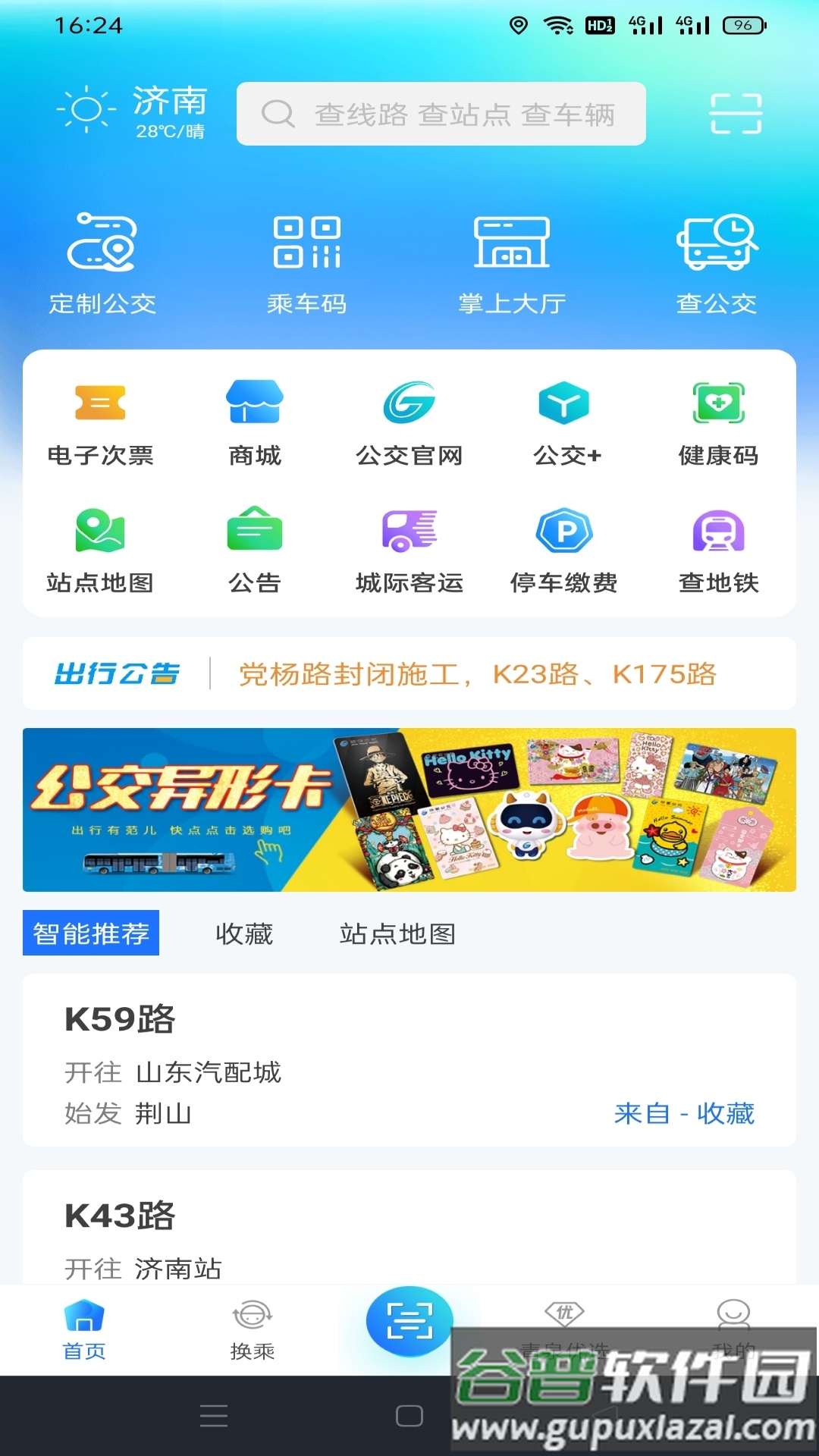
Task: Switch to the 站点地图 tab
Action: [397, 934]
